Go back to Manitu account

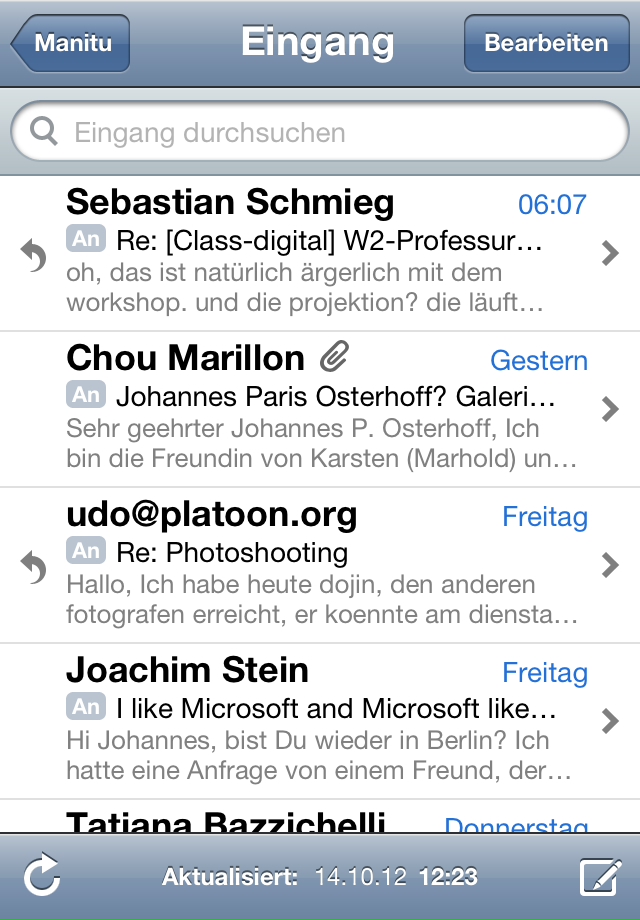coord(70,44)
